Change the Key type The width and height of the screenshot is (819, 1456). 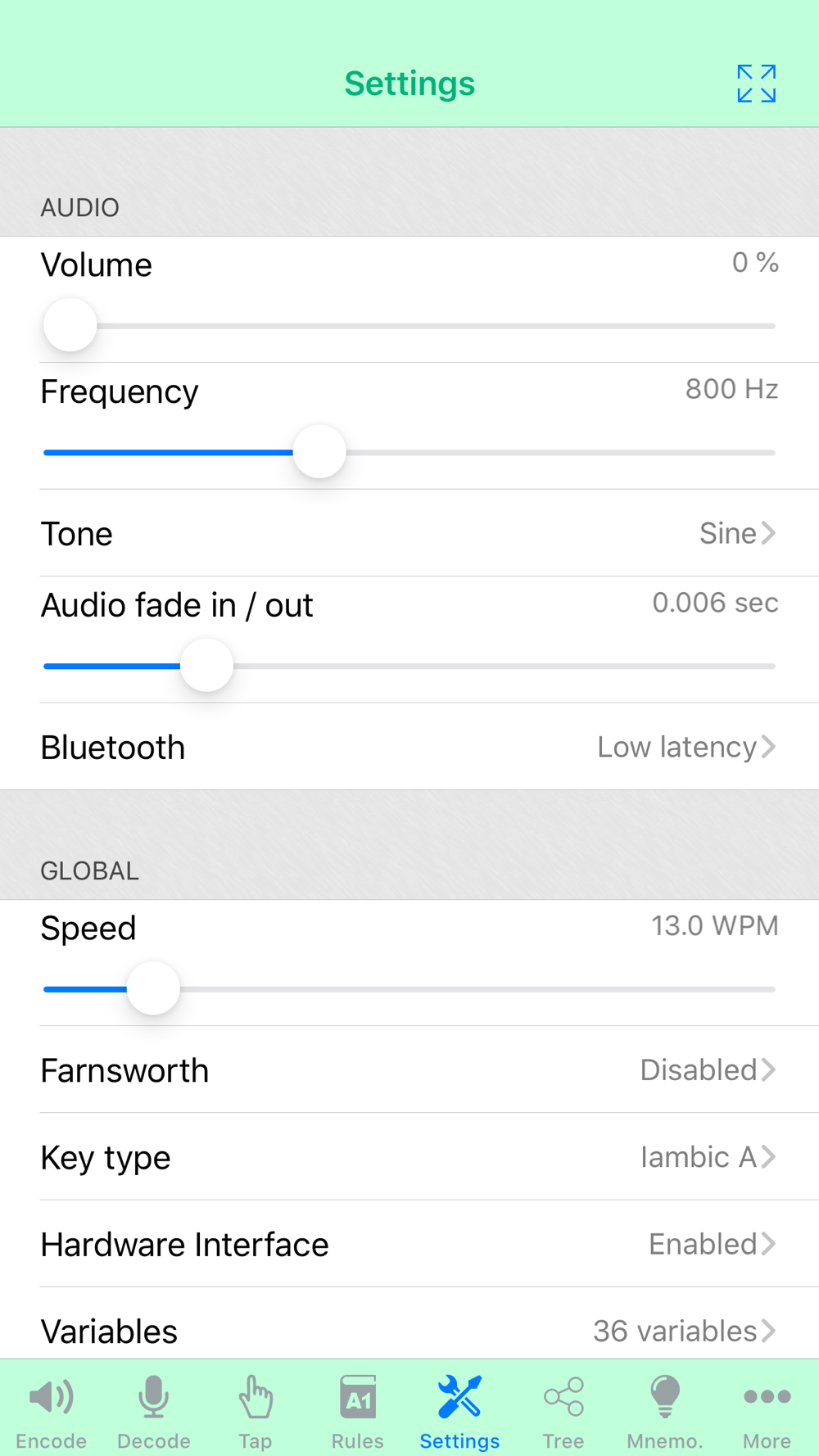pos(409,1157)
